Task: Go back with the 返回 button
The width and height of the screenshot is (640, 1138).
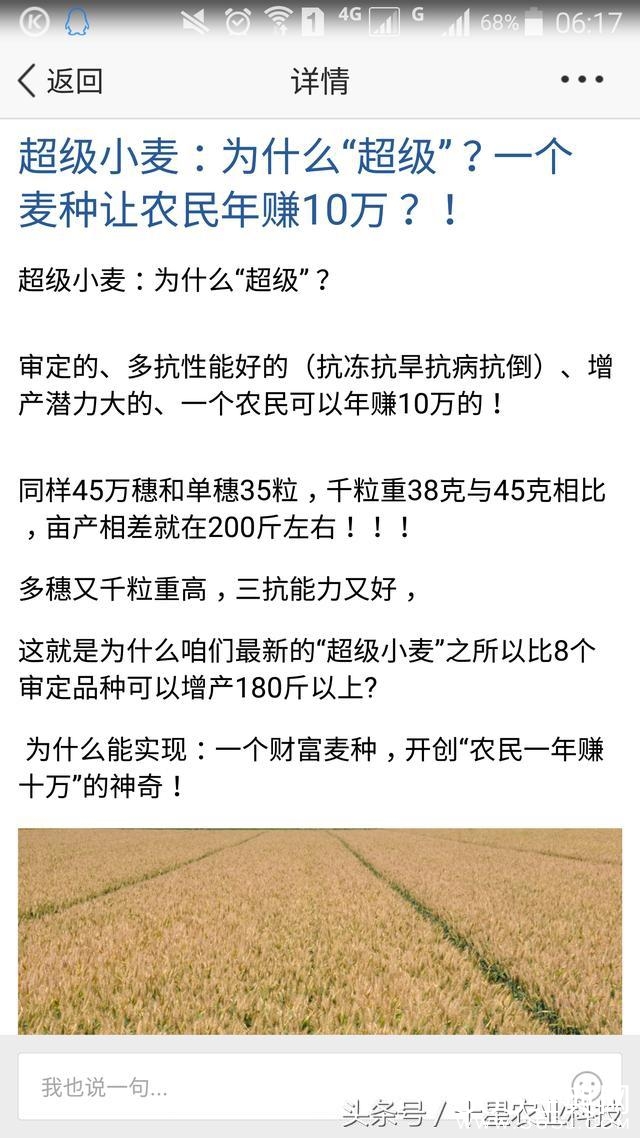Action: tap(60, 81)
